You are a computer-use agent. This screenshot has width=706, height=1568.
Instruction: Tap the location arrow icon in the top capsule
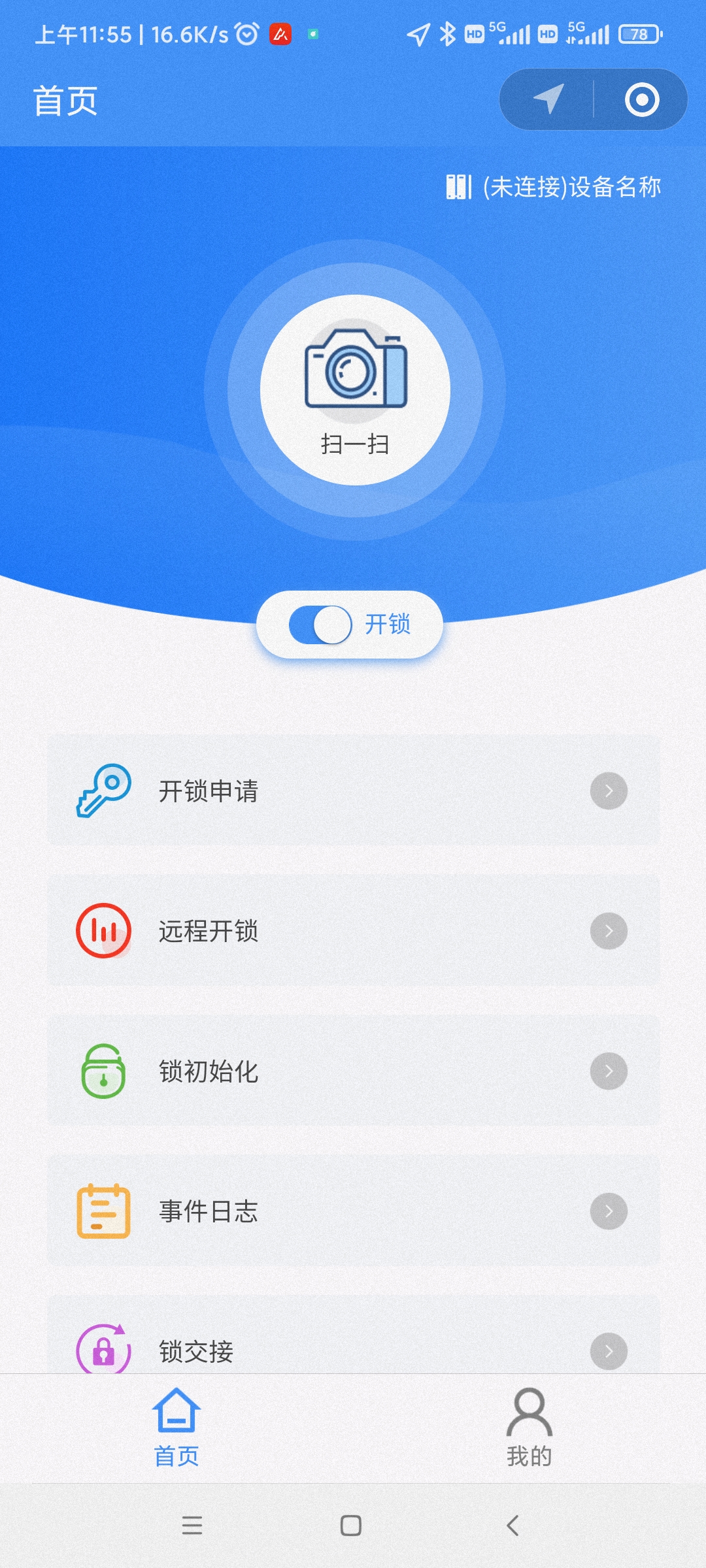pyautogui.click(x=548, y=99)
